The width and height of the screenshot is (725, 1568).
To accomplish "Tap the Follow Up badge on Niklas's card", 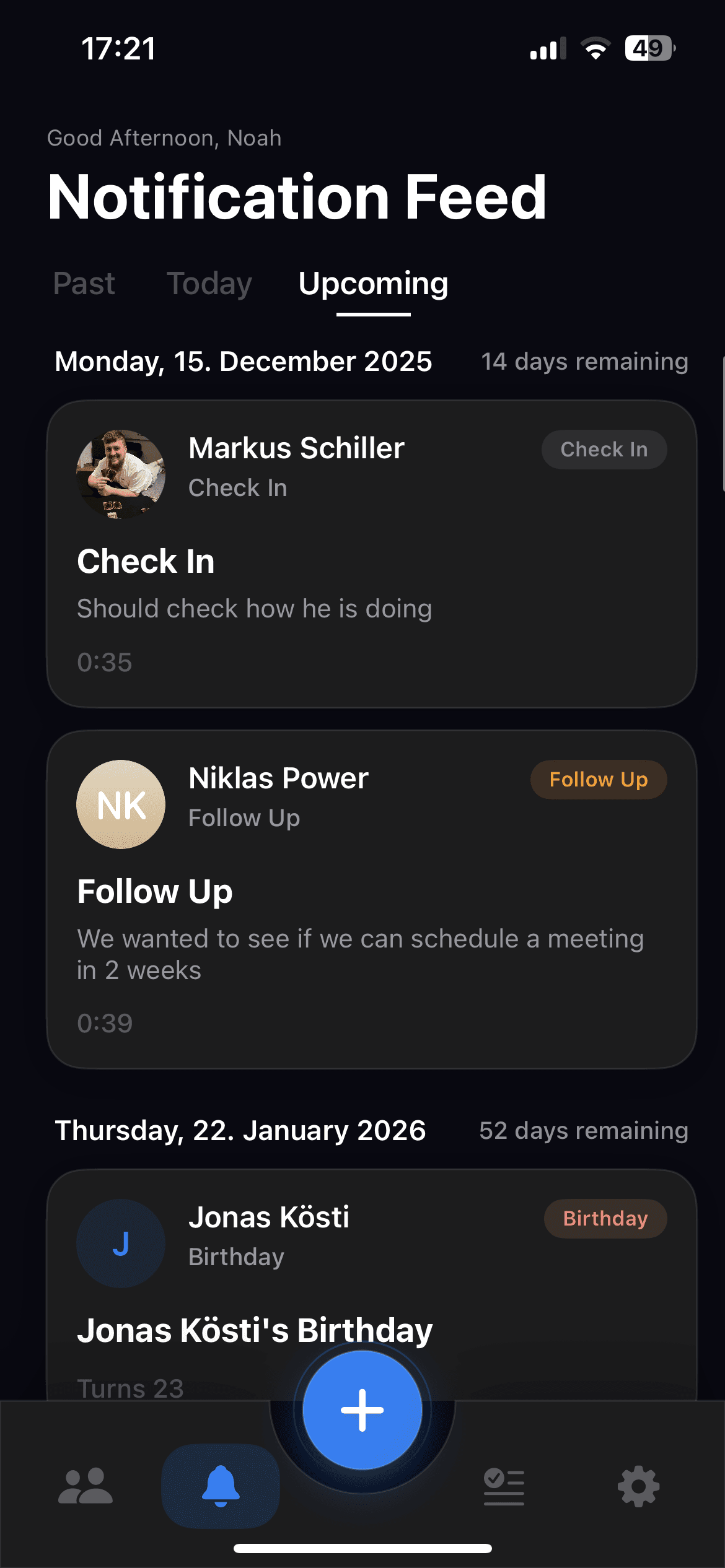I will (598, 779).
